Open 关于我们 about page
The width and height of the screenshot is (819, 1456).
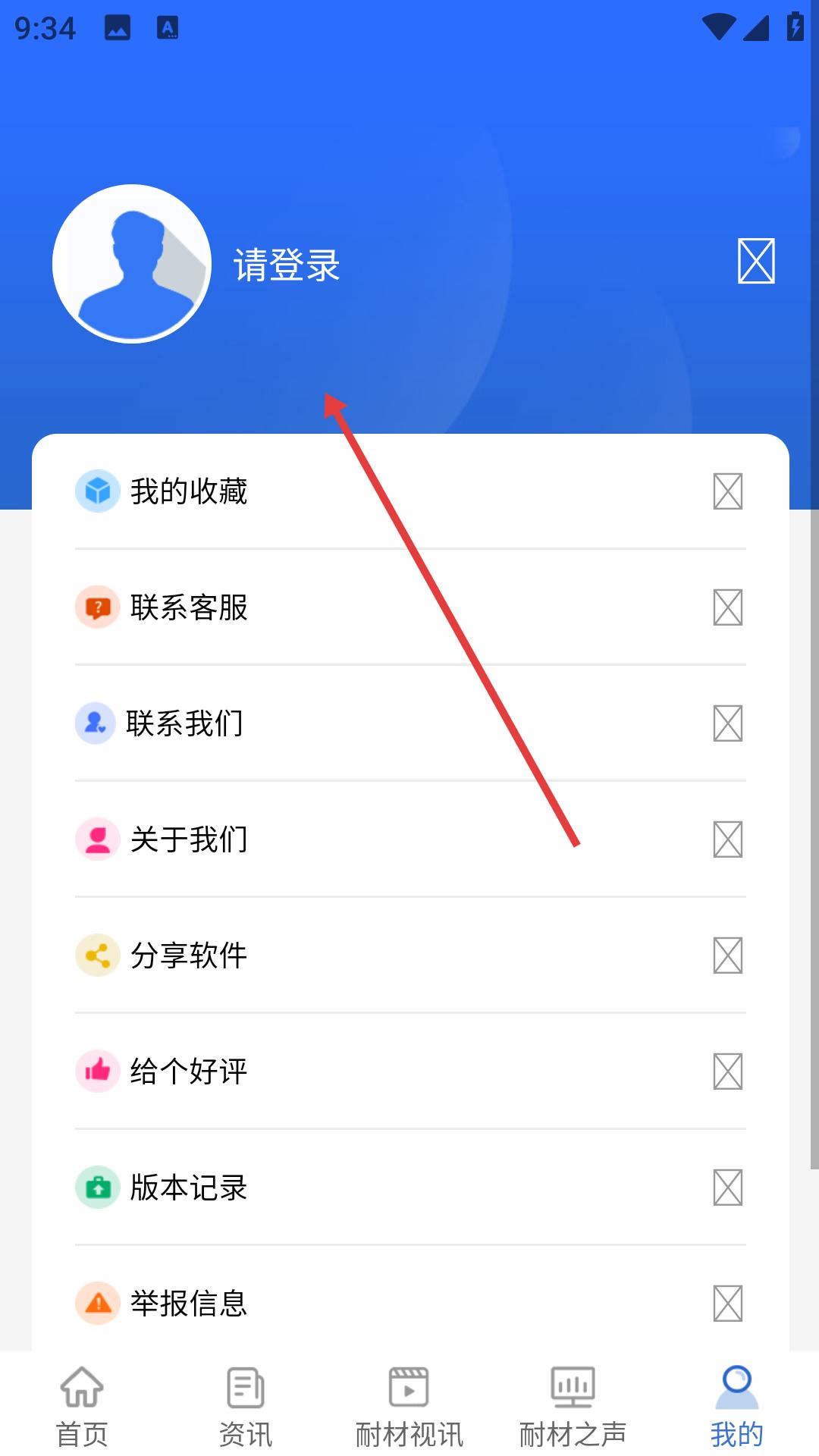409,839
